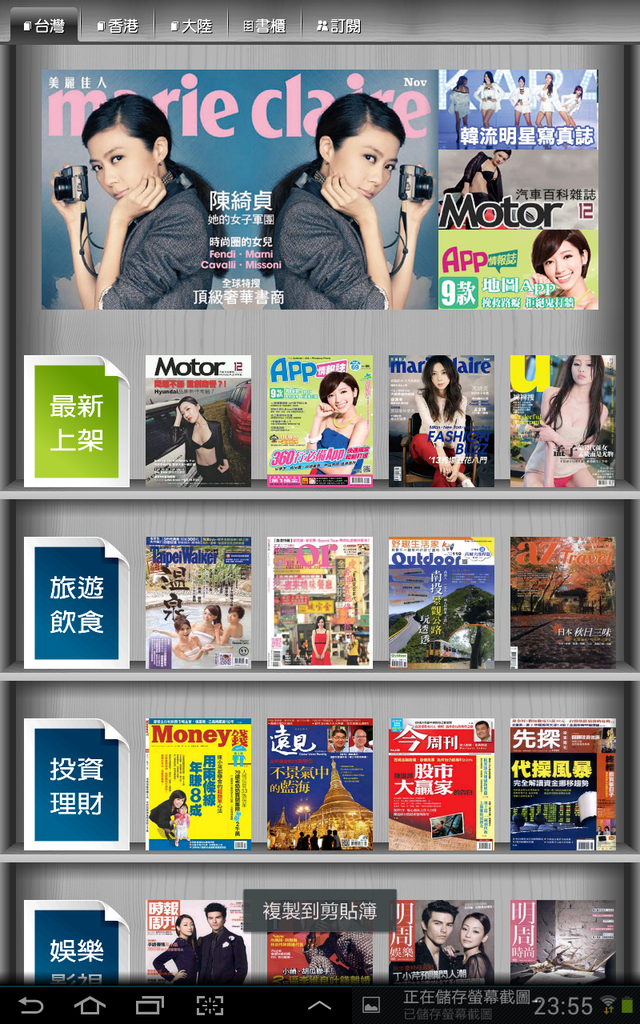Screen dimensions: 640x1024
Task: Open the 旅遊飲食 category
Action: click(x=77, y=603)
